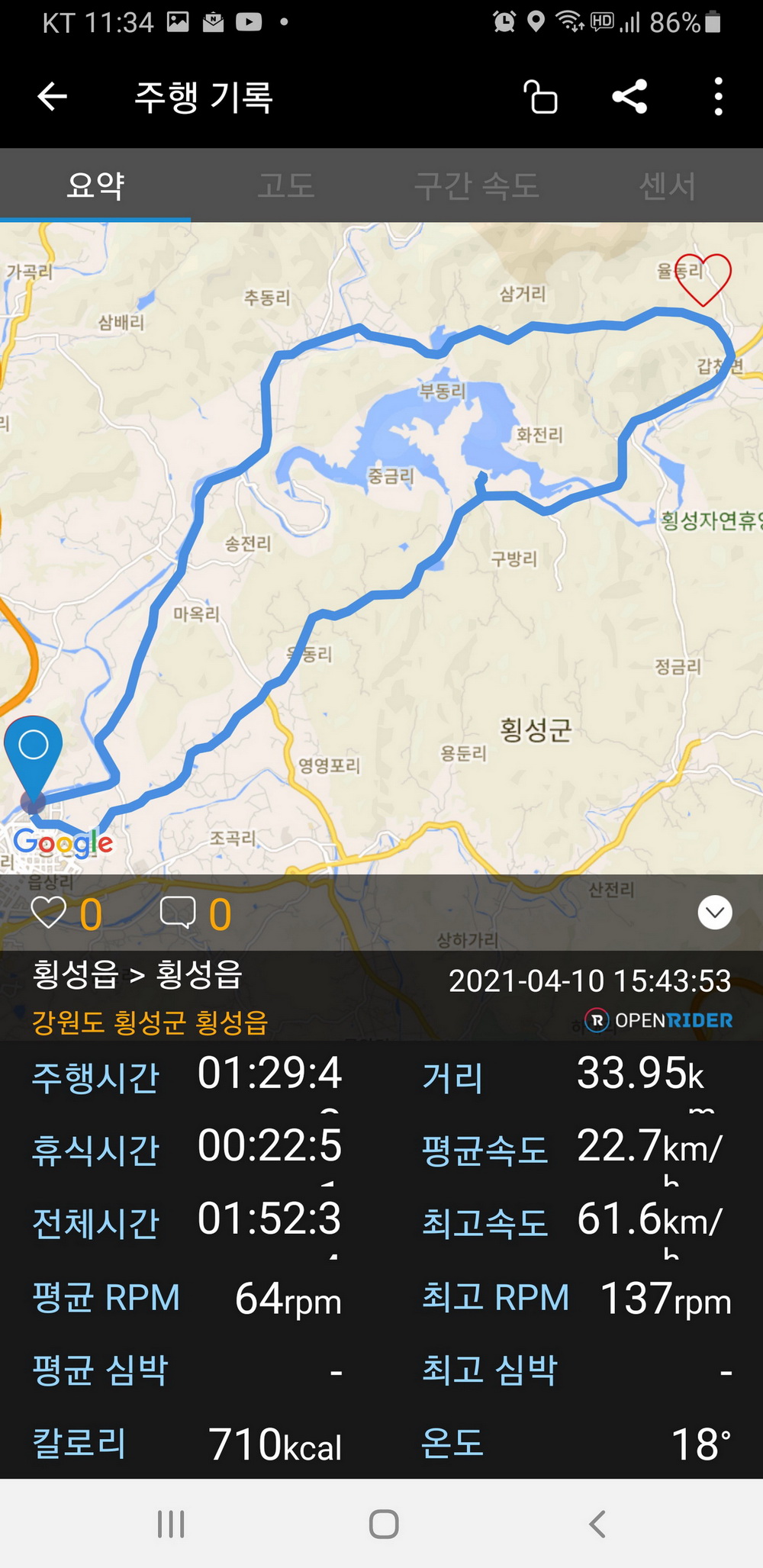
Task: Go to the system home screen
Action: [383, 1524]
